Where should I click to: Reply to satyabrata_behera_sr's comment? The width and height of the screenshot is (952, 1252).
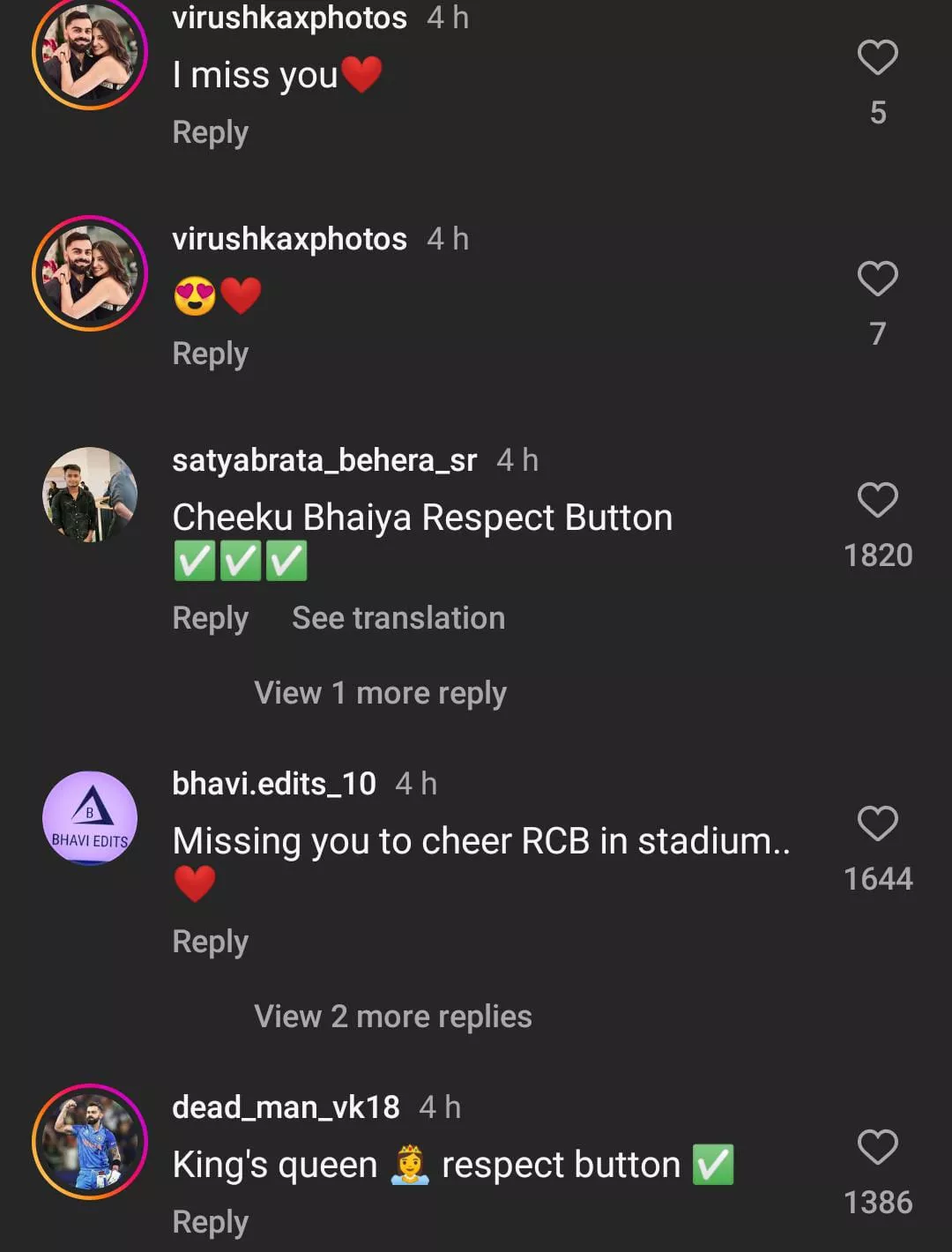[x=210, y=618]
